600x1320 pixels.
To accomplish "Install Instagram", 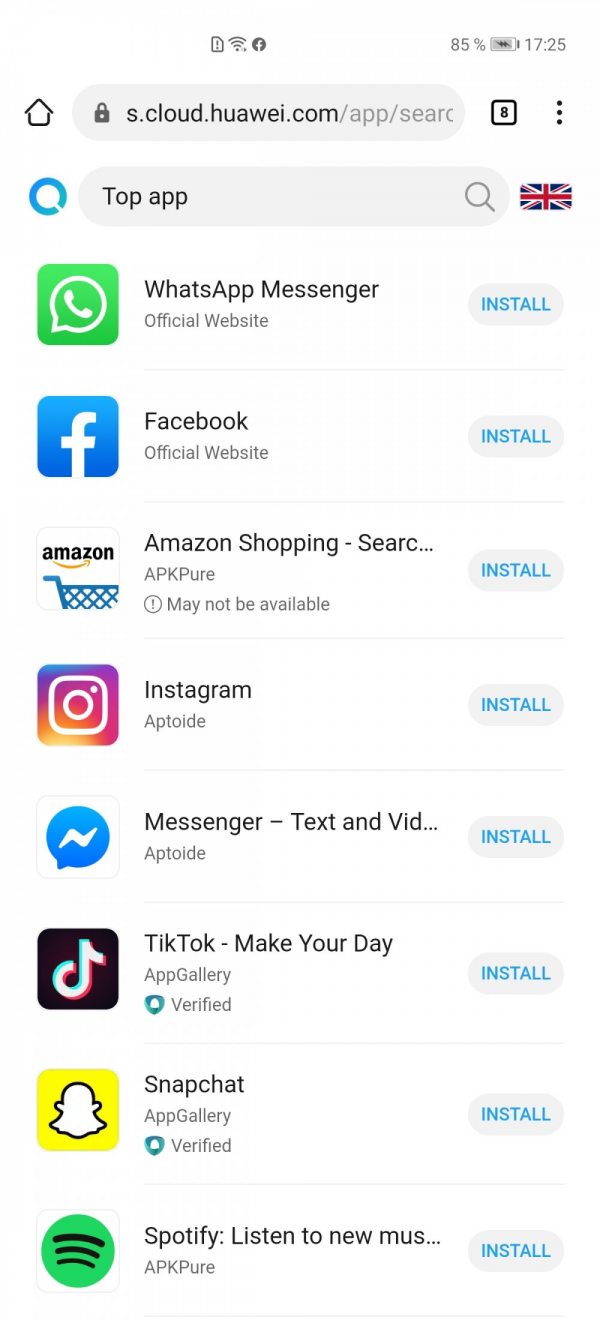I will pyautogui.click(x=515, y=705).
